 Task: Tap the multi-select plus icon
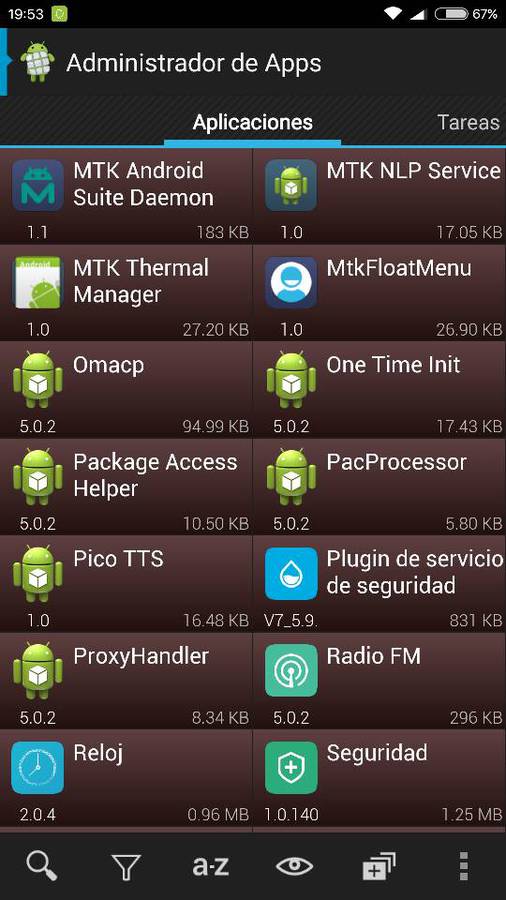click(379, 866)
